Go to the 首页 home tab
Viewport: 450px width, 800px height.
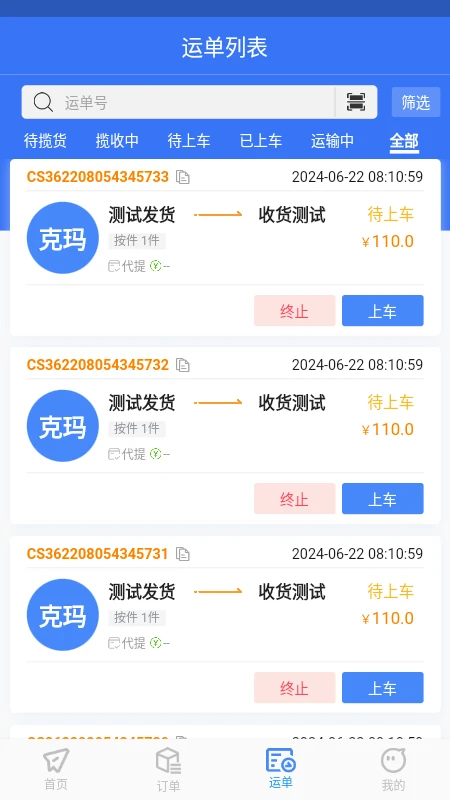tap(56, 769)
